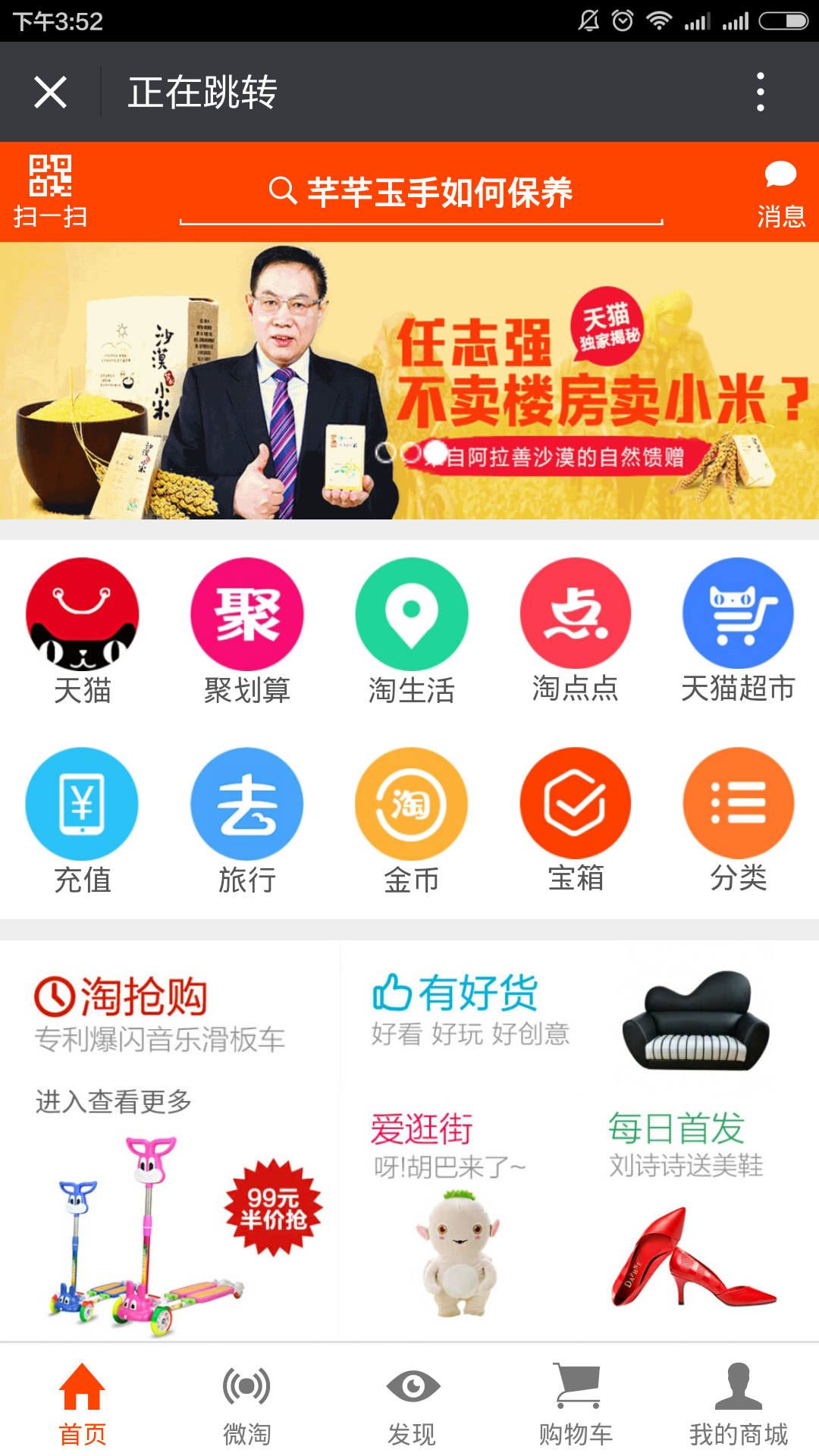Open the 任志强 millet banner

coord(409,381)
